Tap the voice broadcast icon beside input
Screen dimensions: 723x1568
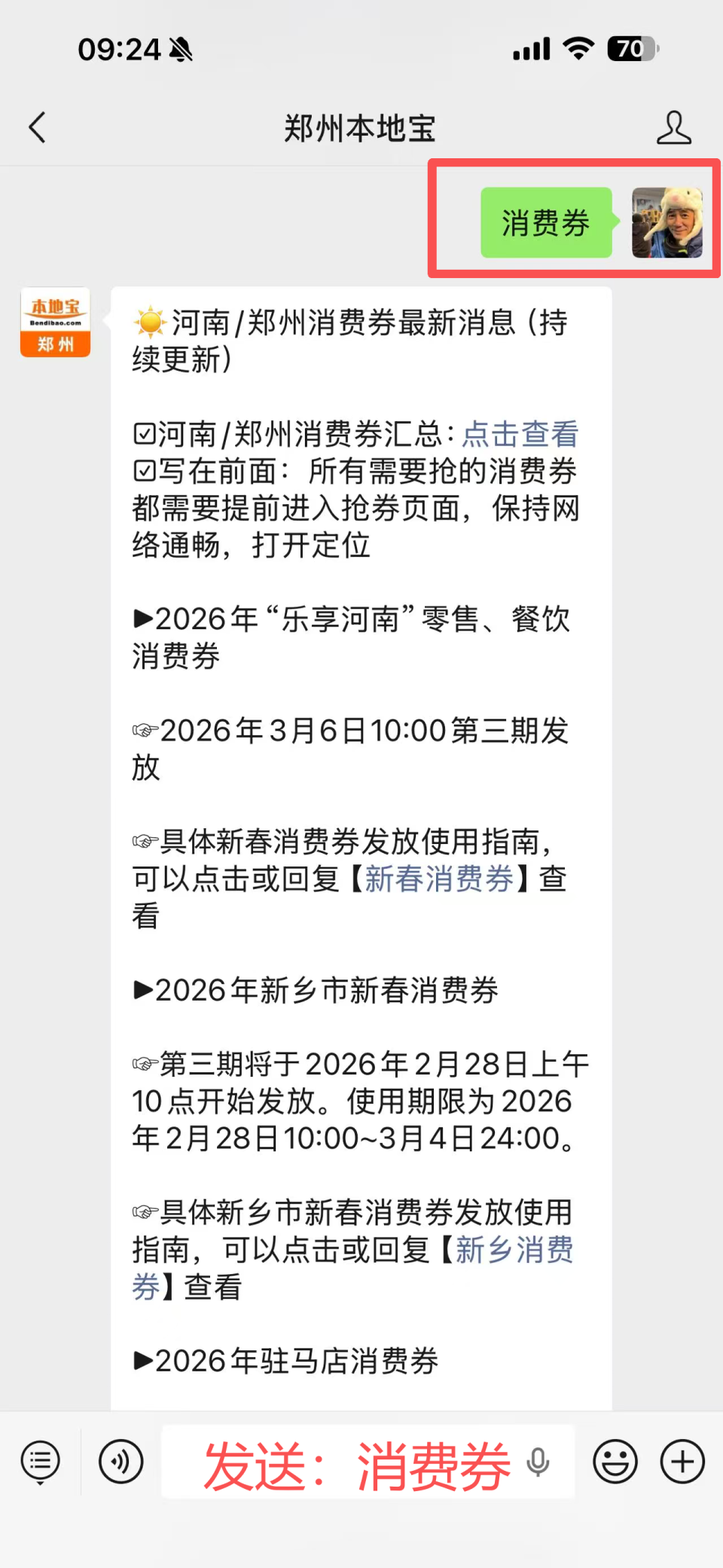[120, 1460]
